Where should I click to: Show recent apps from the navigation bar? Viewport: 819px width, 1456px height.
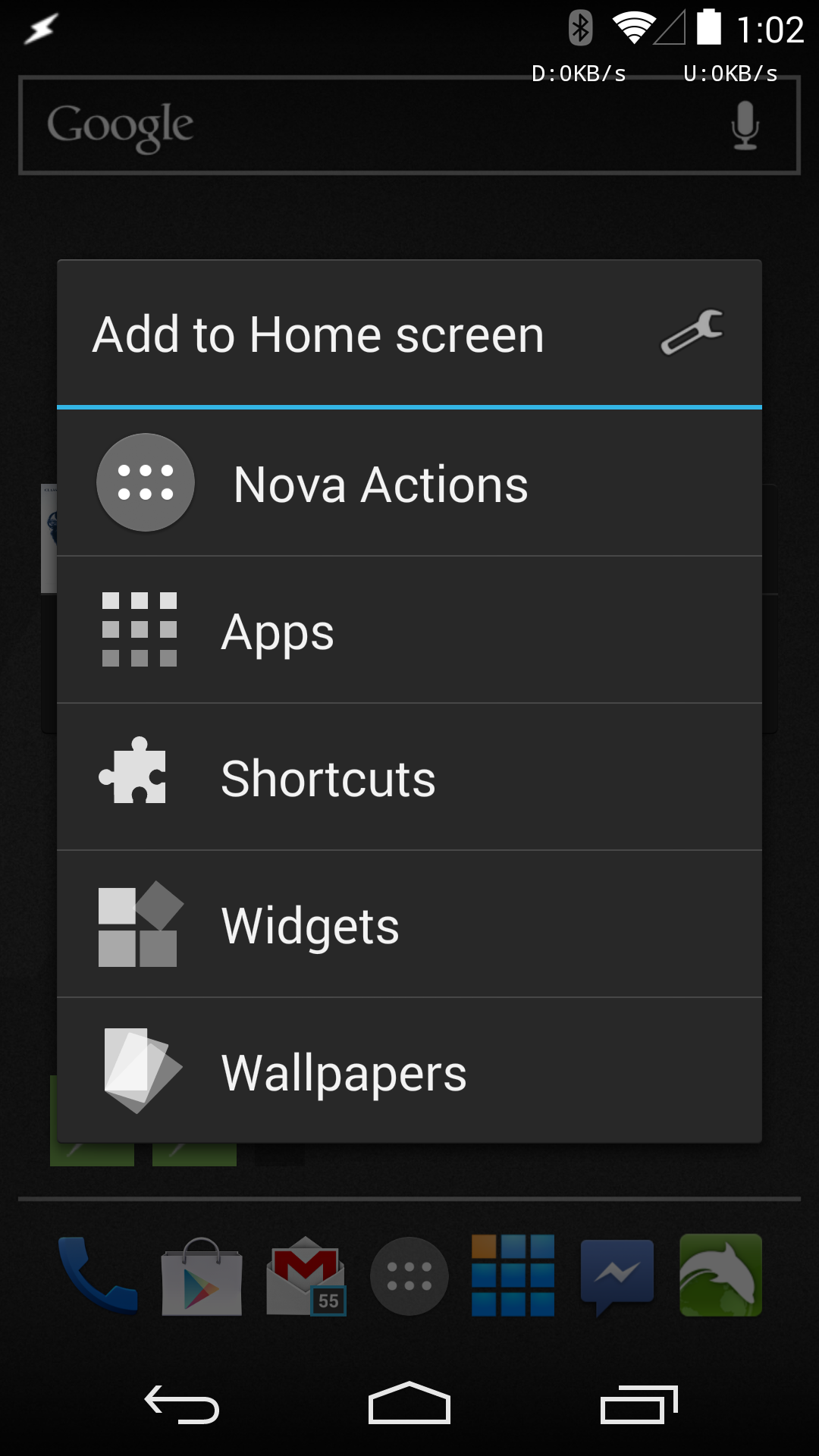pyautogui.click(x=639, y=1404)
